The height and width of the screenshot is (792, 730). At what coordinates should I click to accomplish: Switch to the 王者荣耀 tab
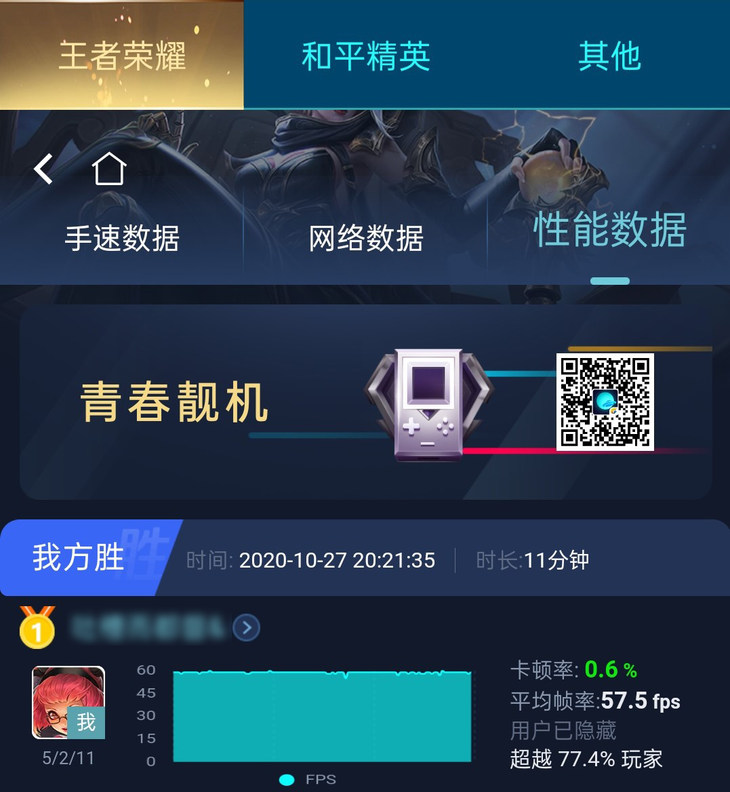121,55
